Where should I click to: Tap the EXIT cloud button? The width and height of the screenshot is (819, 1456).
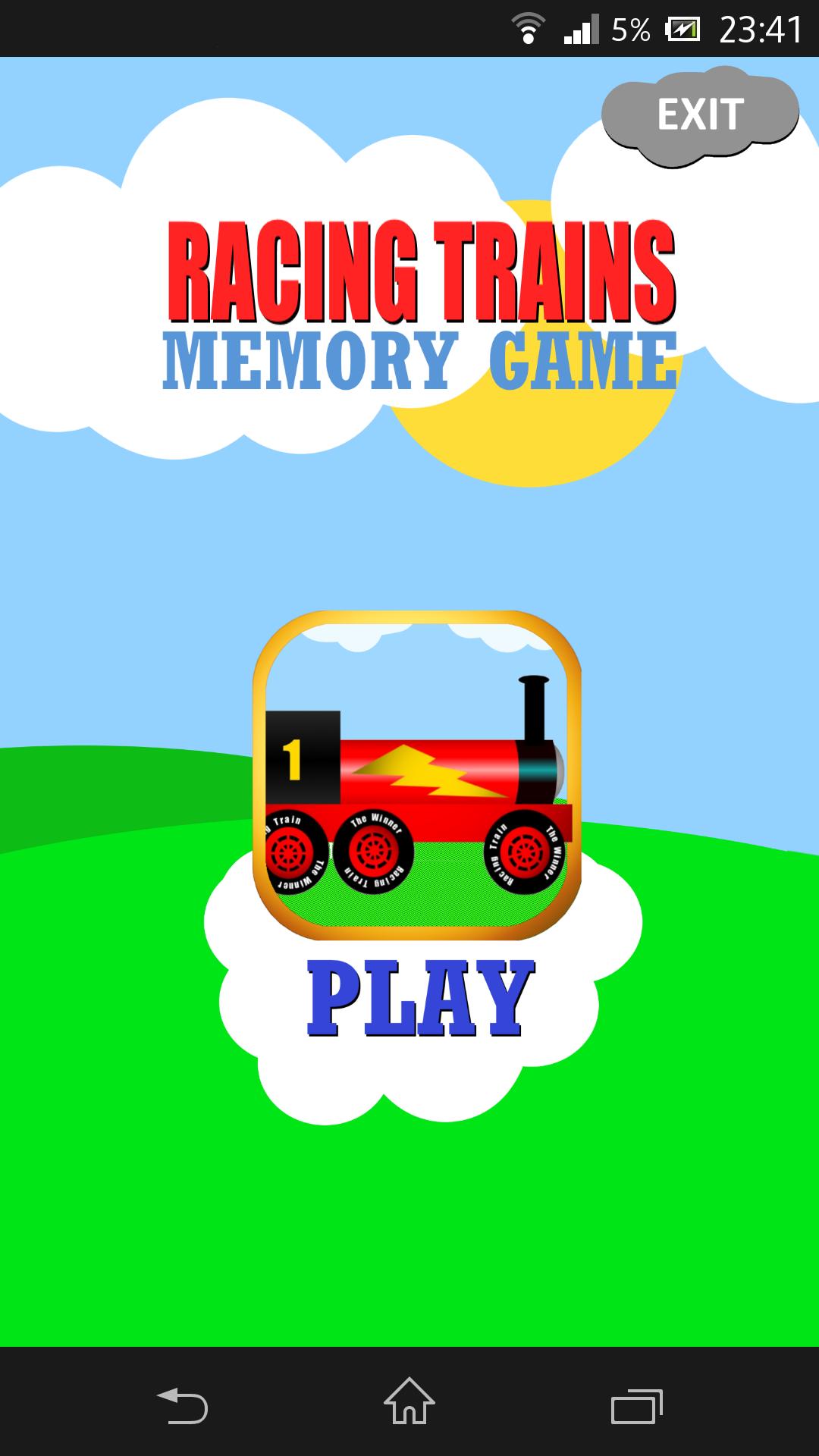[x=700, y=115]
